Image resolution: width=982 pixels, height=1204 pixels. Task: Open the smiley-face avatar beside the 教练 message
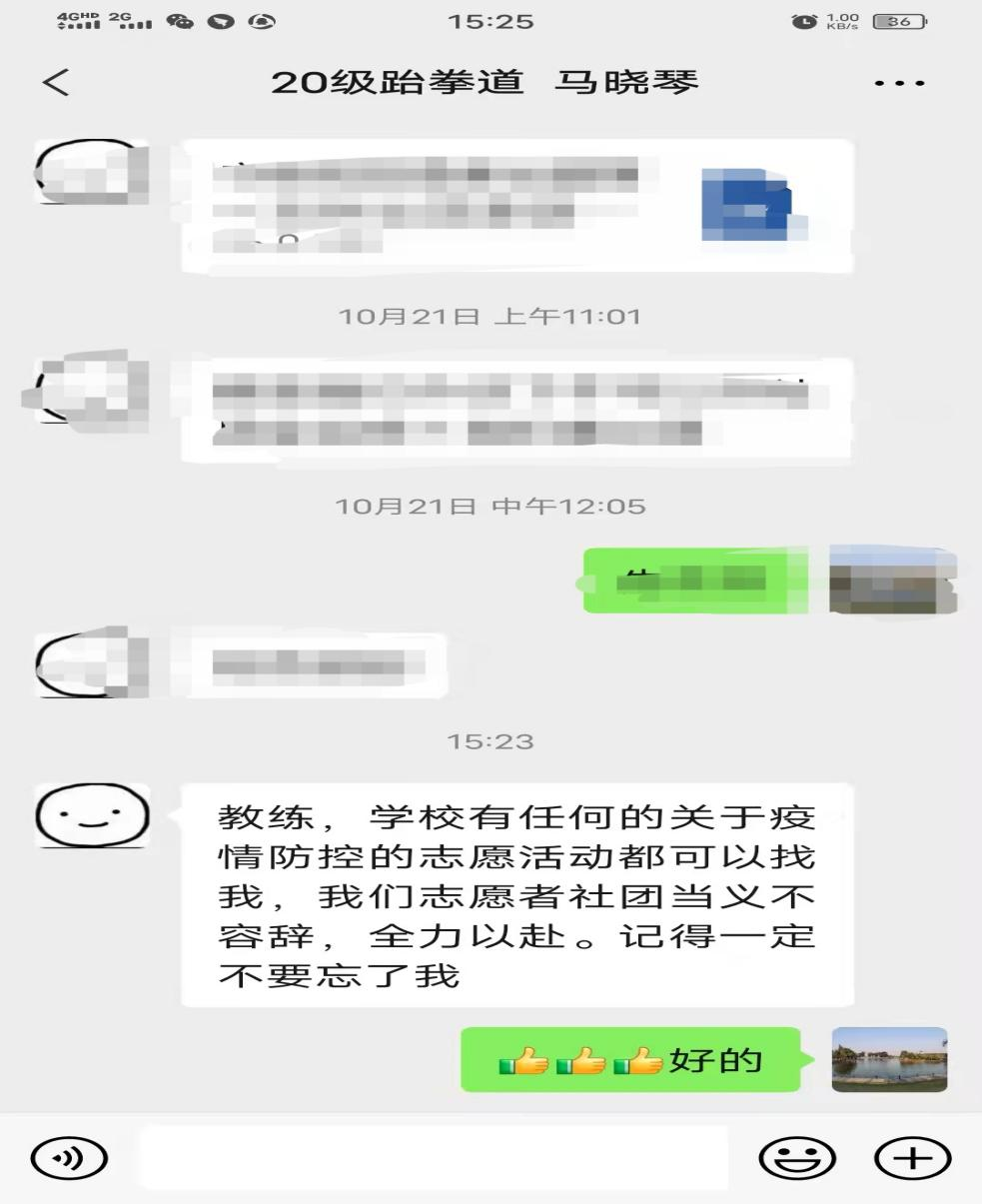pyautogui.click(x=93, y=817)
